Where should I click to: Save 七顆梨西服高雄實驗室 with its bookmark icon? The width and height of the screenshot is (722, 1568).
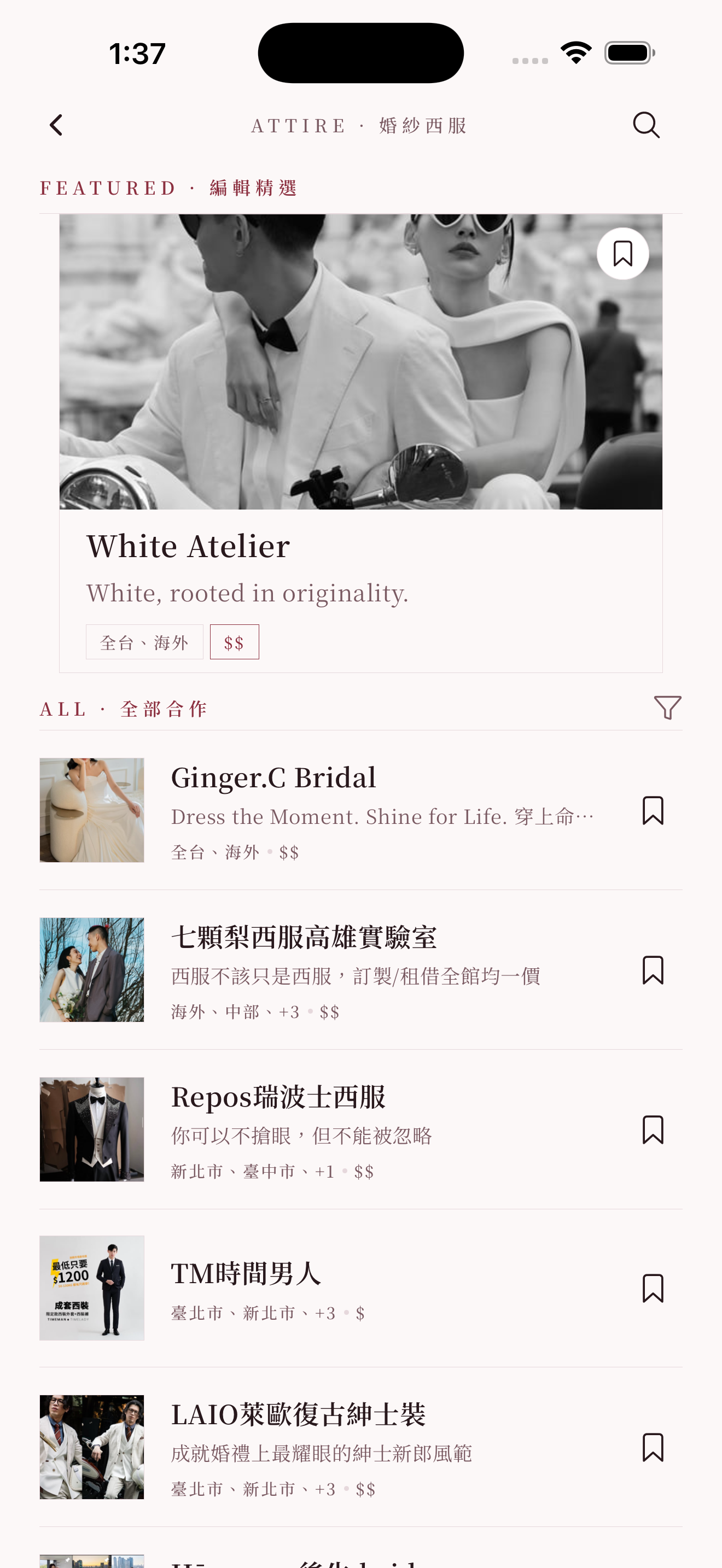pyautogui.click(x=653, y=970)
